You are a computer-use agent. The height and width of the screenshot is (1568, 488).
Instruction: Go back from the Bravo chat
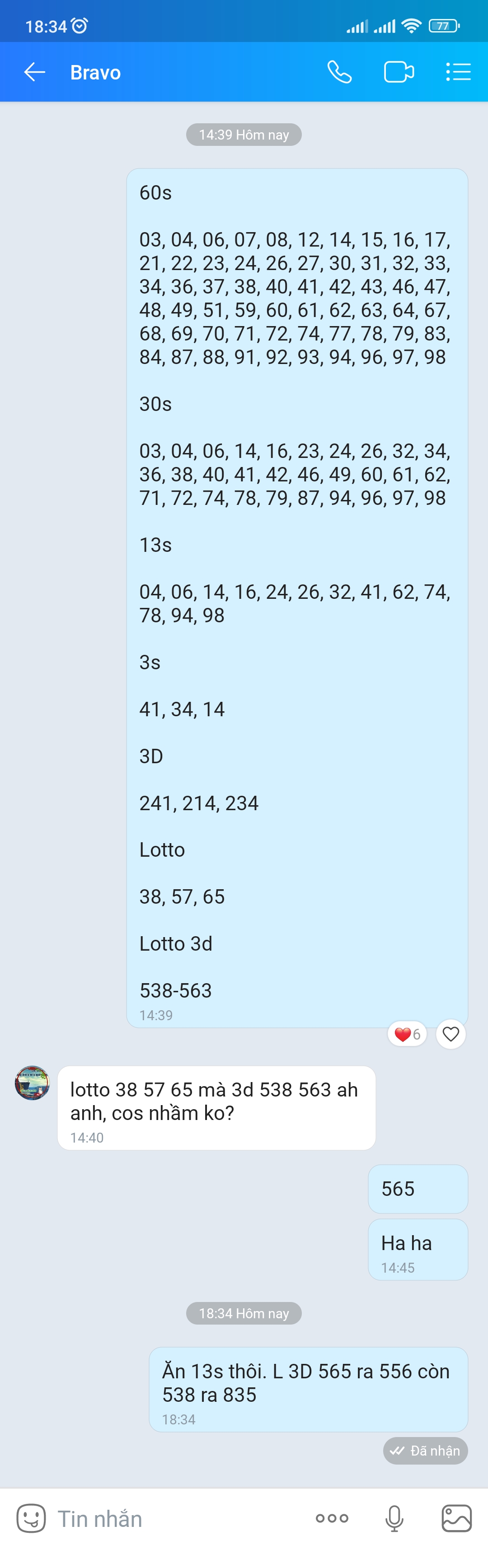tap(35, 72)
